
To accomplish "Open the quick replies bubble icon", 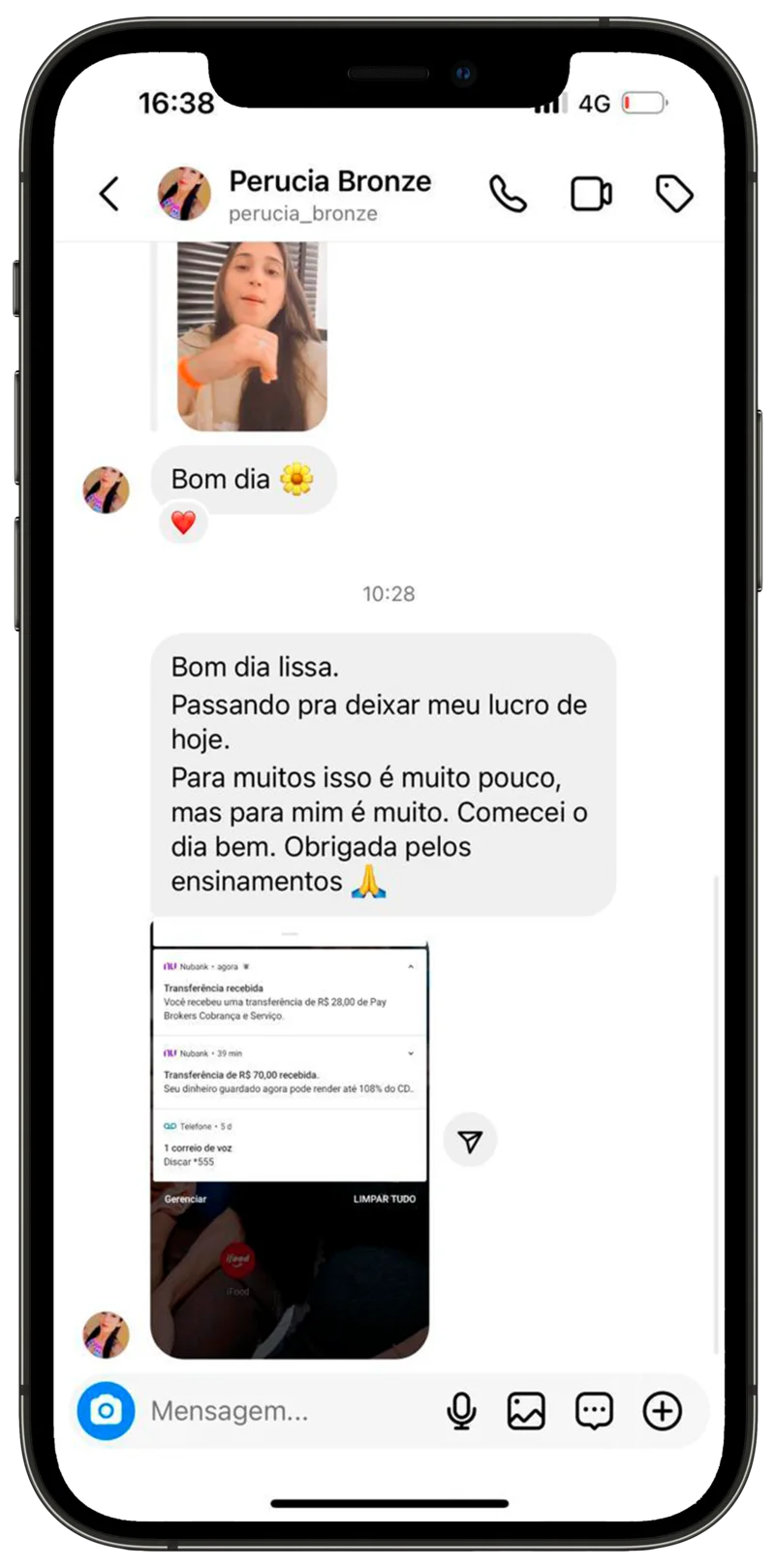I will pyautogui.click(x=594, y=1411).
